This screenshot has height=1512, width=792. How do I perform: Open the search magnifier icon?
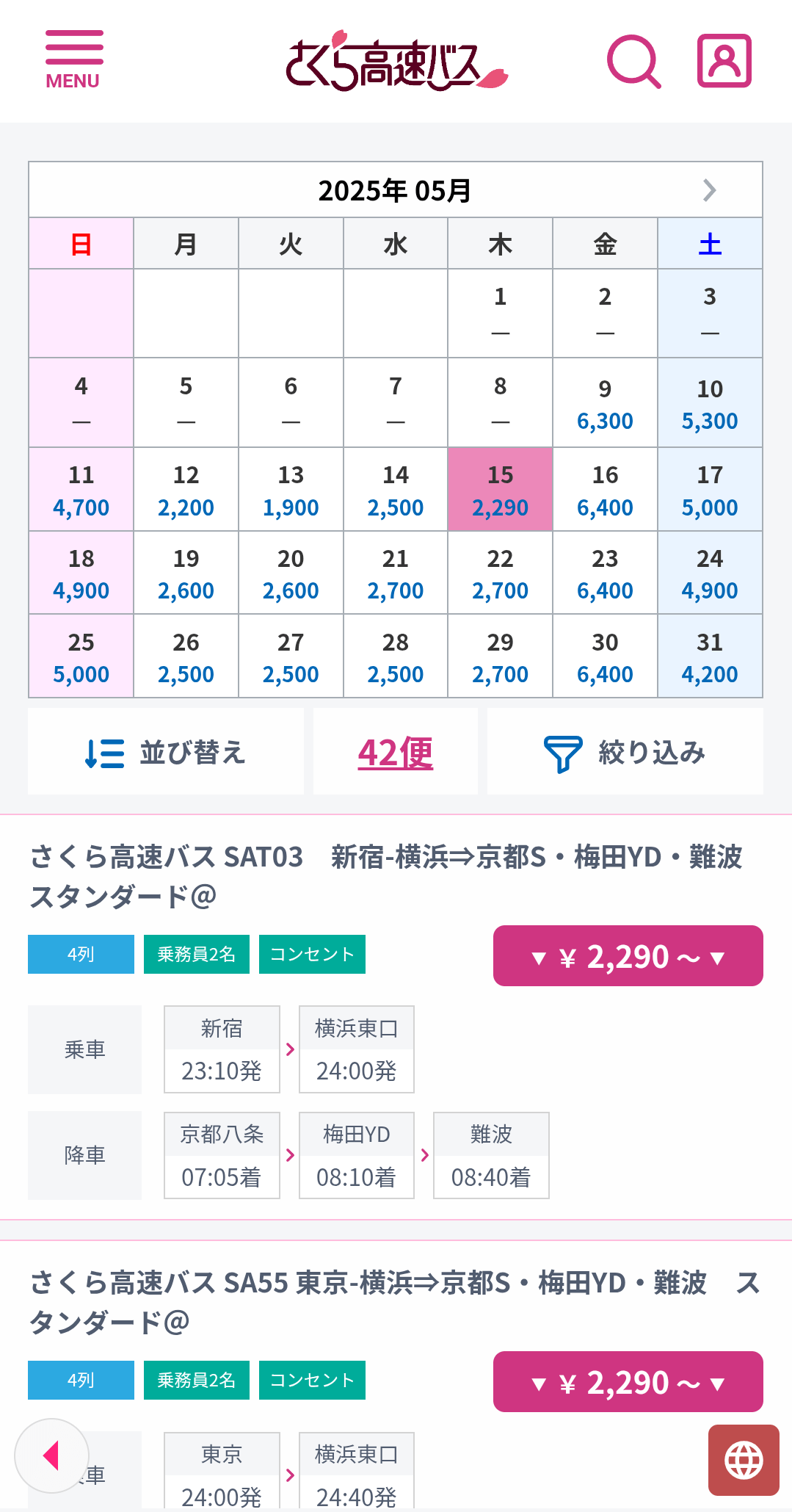point(633,61)
